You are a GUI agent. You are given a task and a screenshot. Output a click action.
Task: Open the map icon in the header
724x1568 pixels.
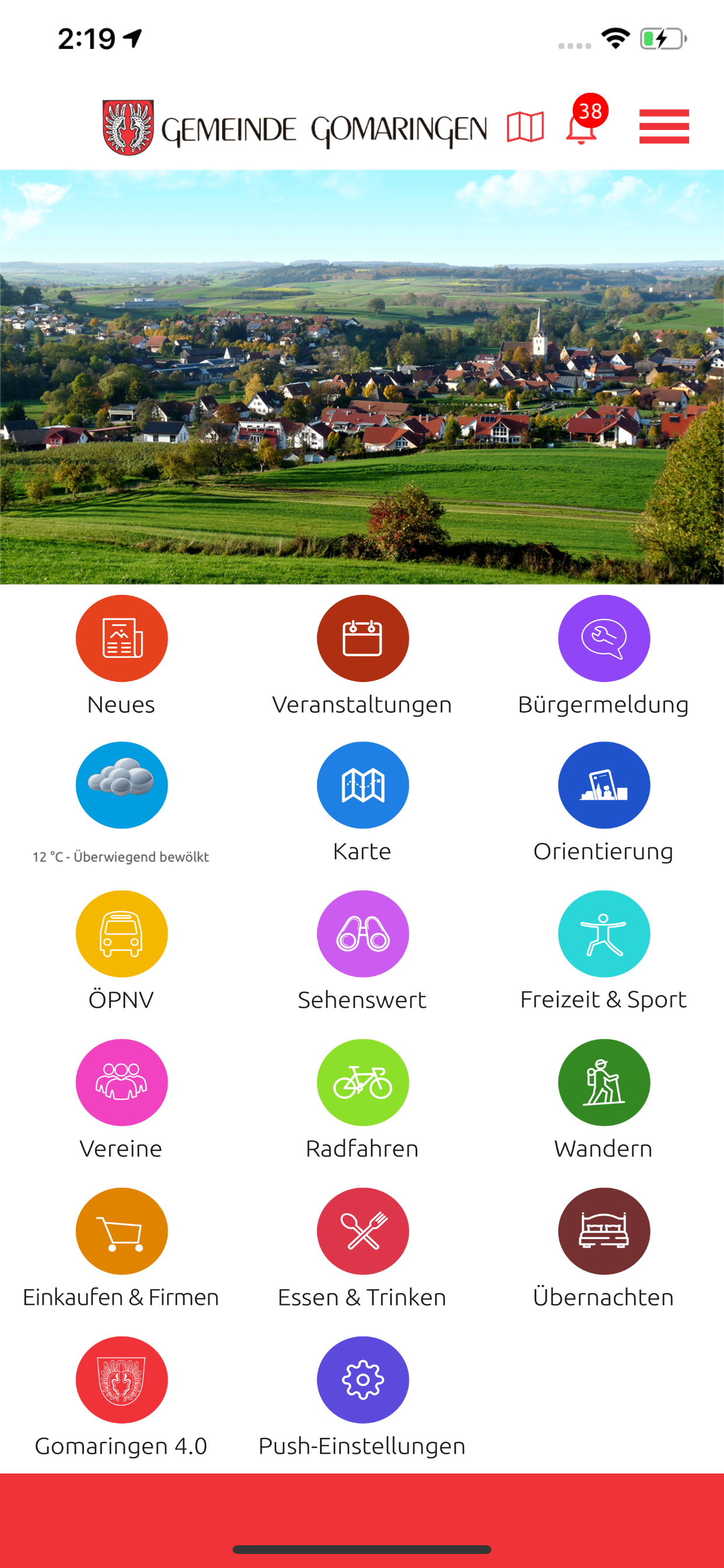[525, 127]
